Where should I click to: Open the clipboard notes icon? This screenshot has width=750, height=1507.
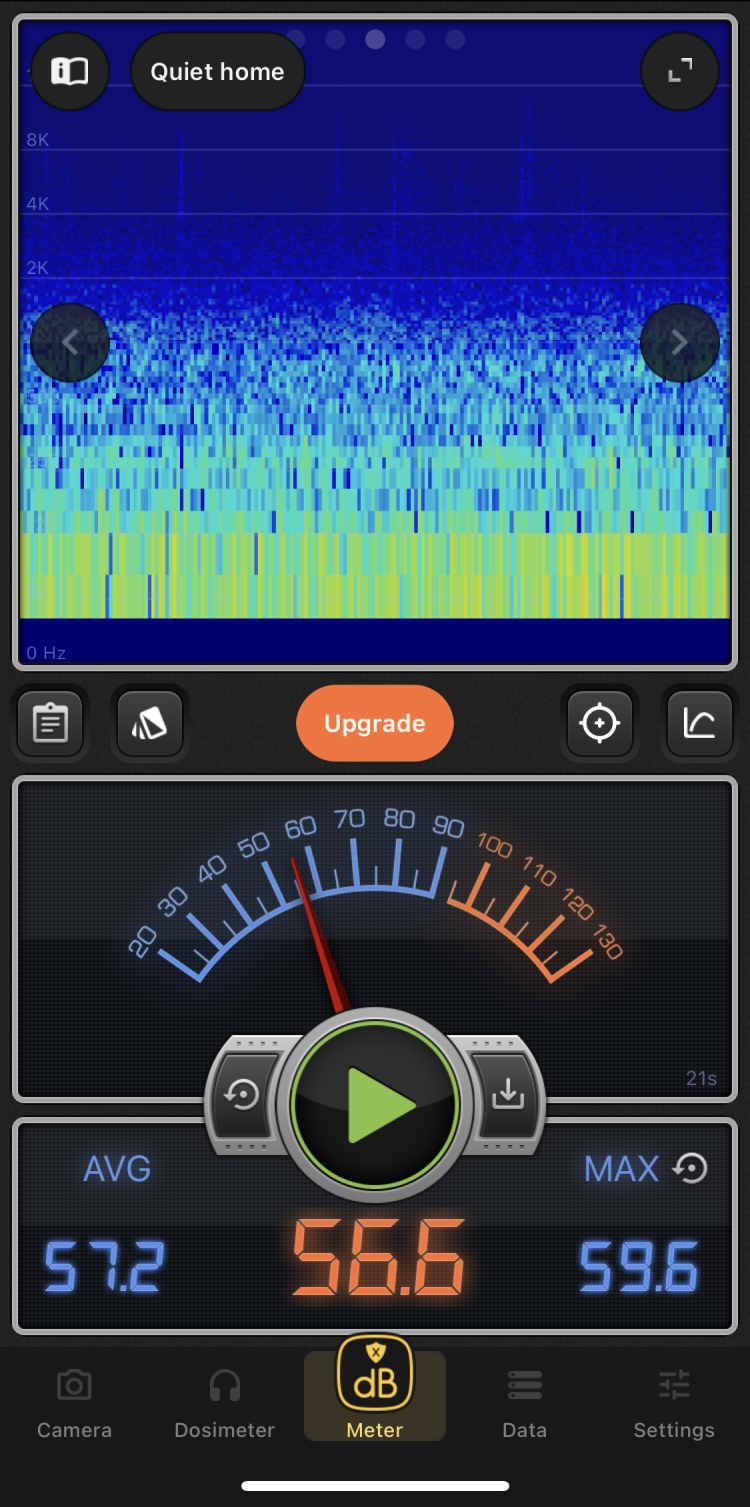coord(50,723)
